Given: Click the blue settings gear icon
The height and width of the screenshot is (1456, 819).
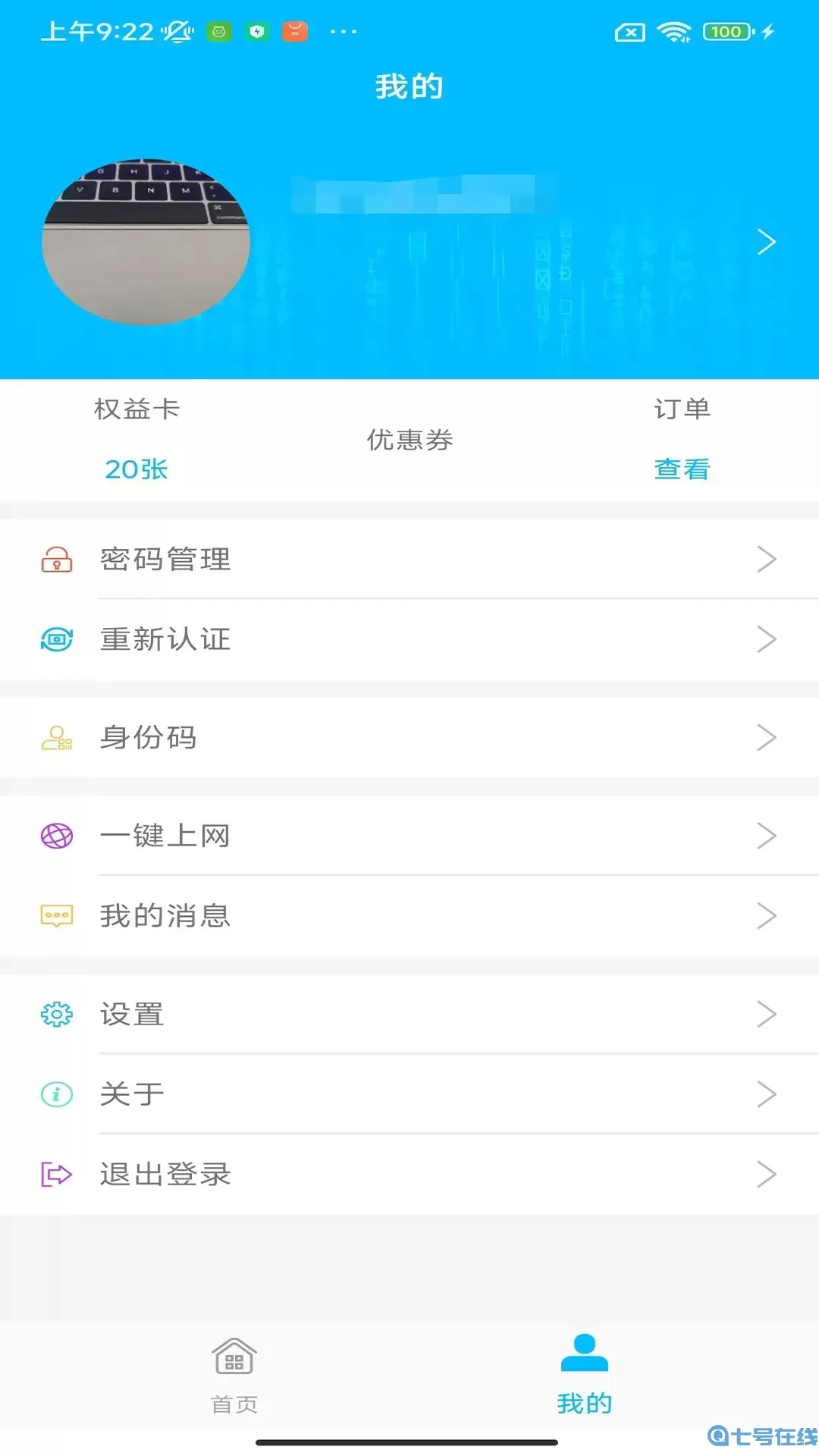Looking at the screenshot, I should tap(55, 1014).
